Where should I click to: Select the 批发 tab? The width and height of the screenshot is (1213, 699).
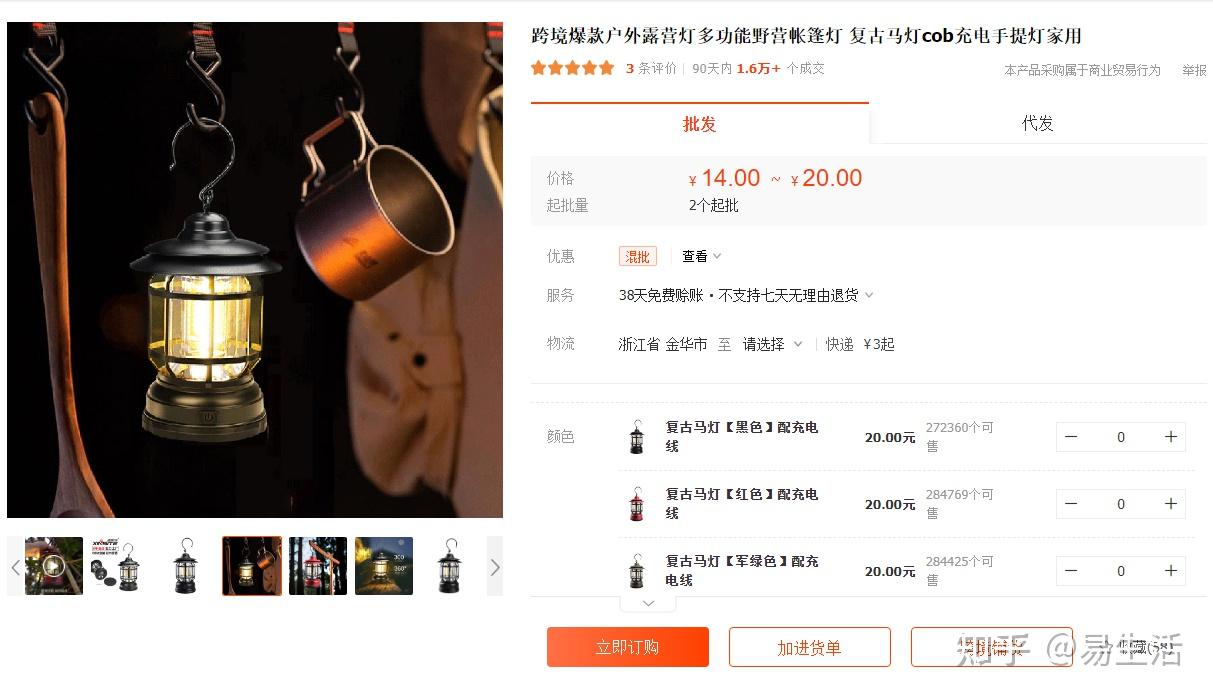(699, 124)
